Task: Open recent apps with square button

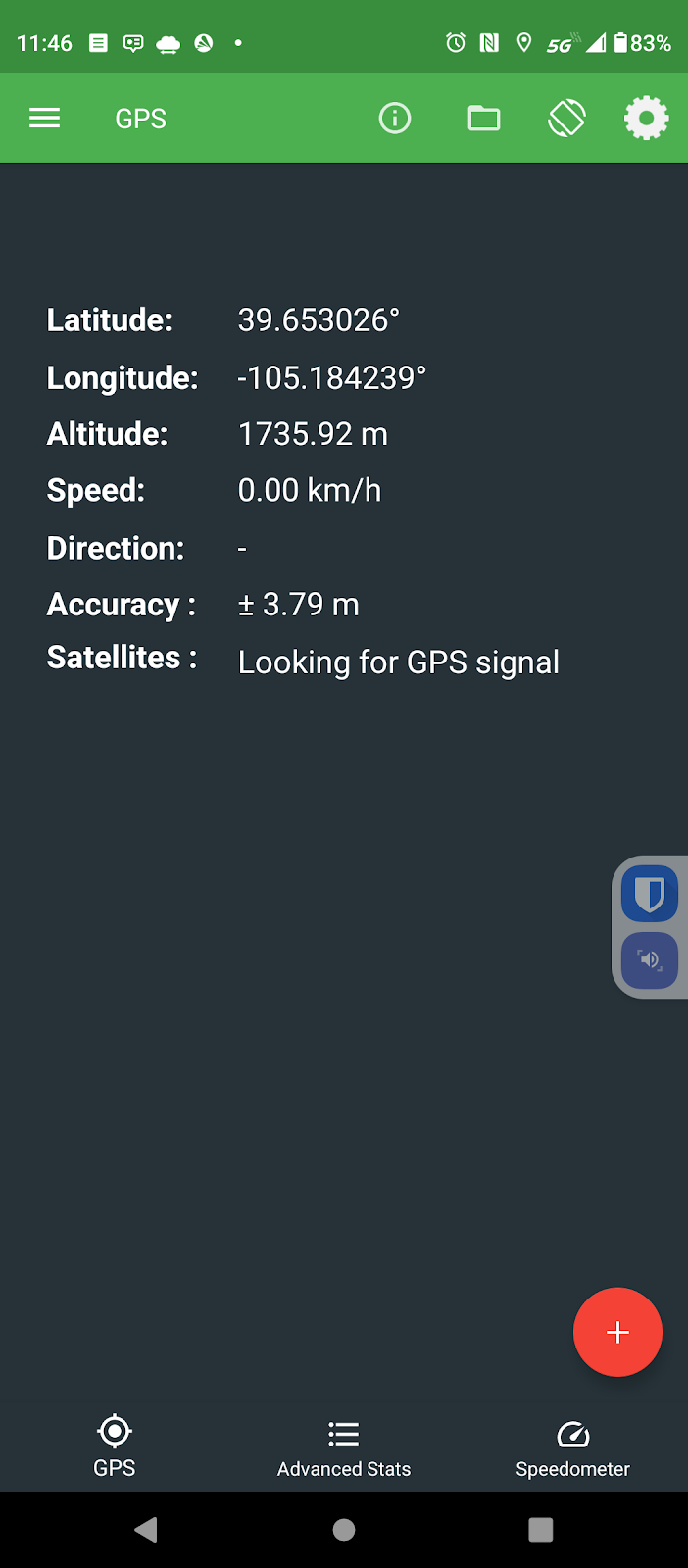Action: (x=541, y=1530)
